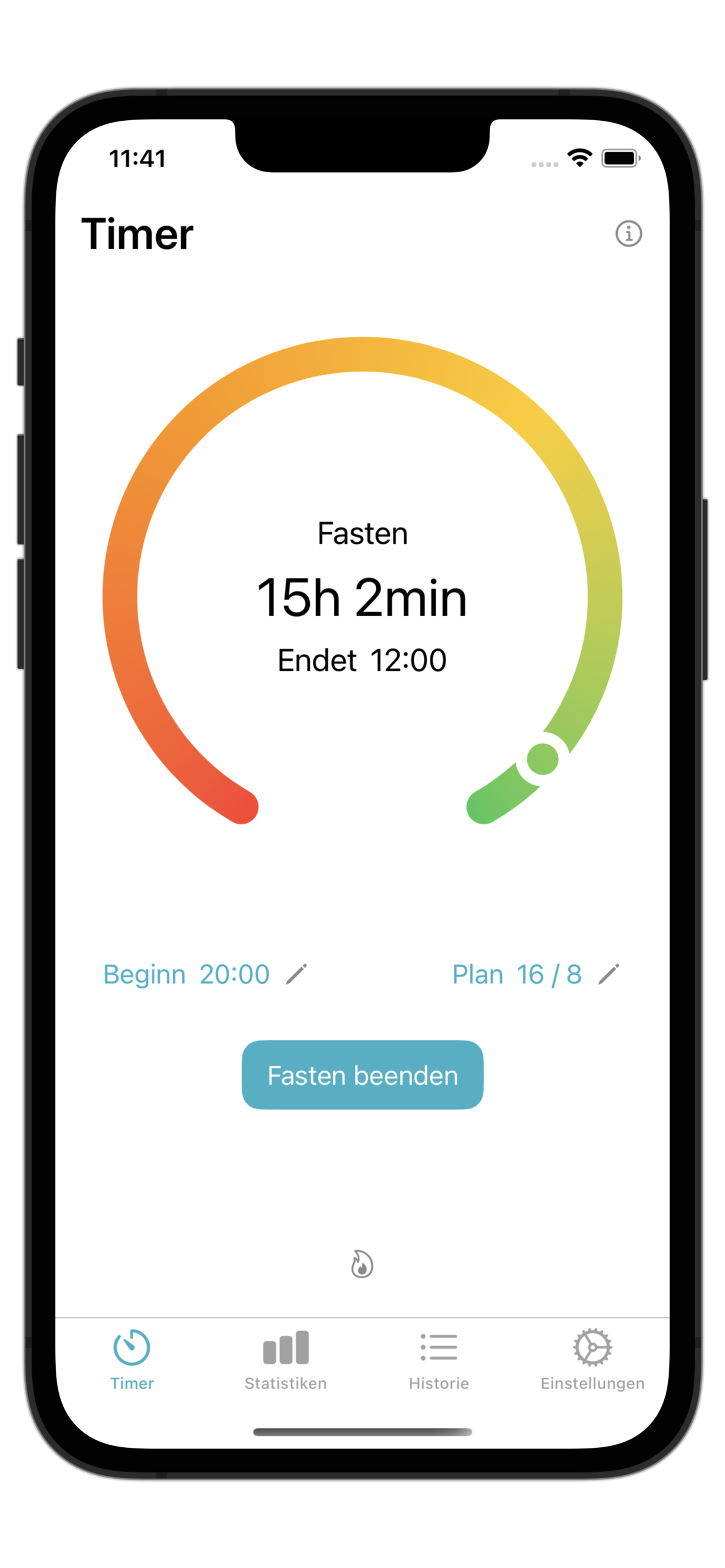Switch to the Statistiken tab
725x1568 pixels.
click(286, 1361)
